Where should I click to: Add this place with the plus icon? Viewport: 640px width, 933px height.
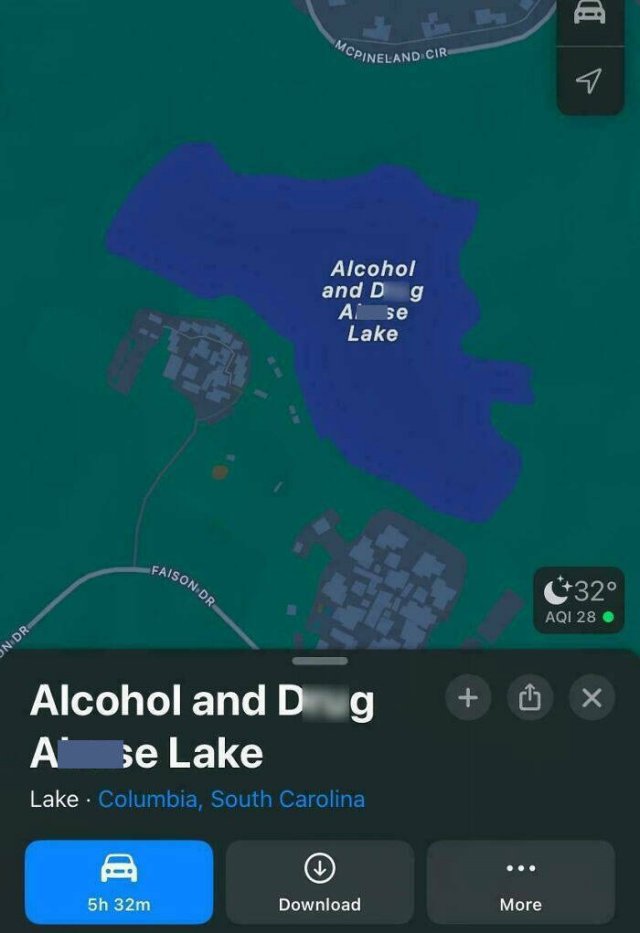[x=468, y=698]
